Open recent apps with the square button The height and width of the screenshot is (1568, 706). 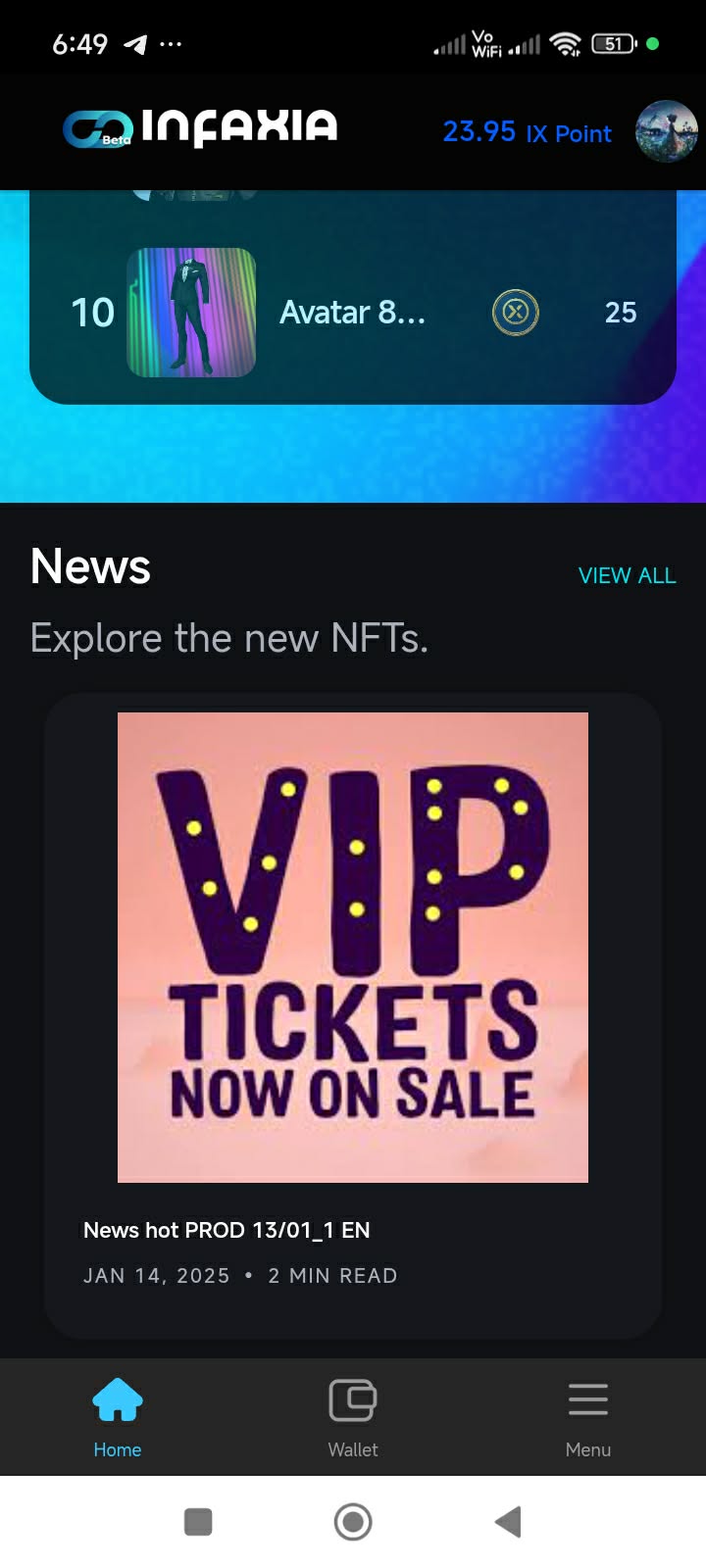[198, 1522]
